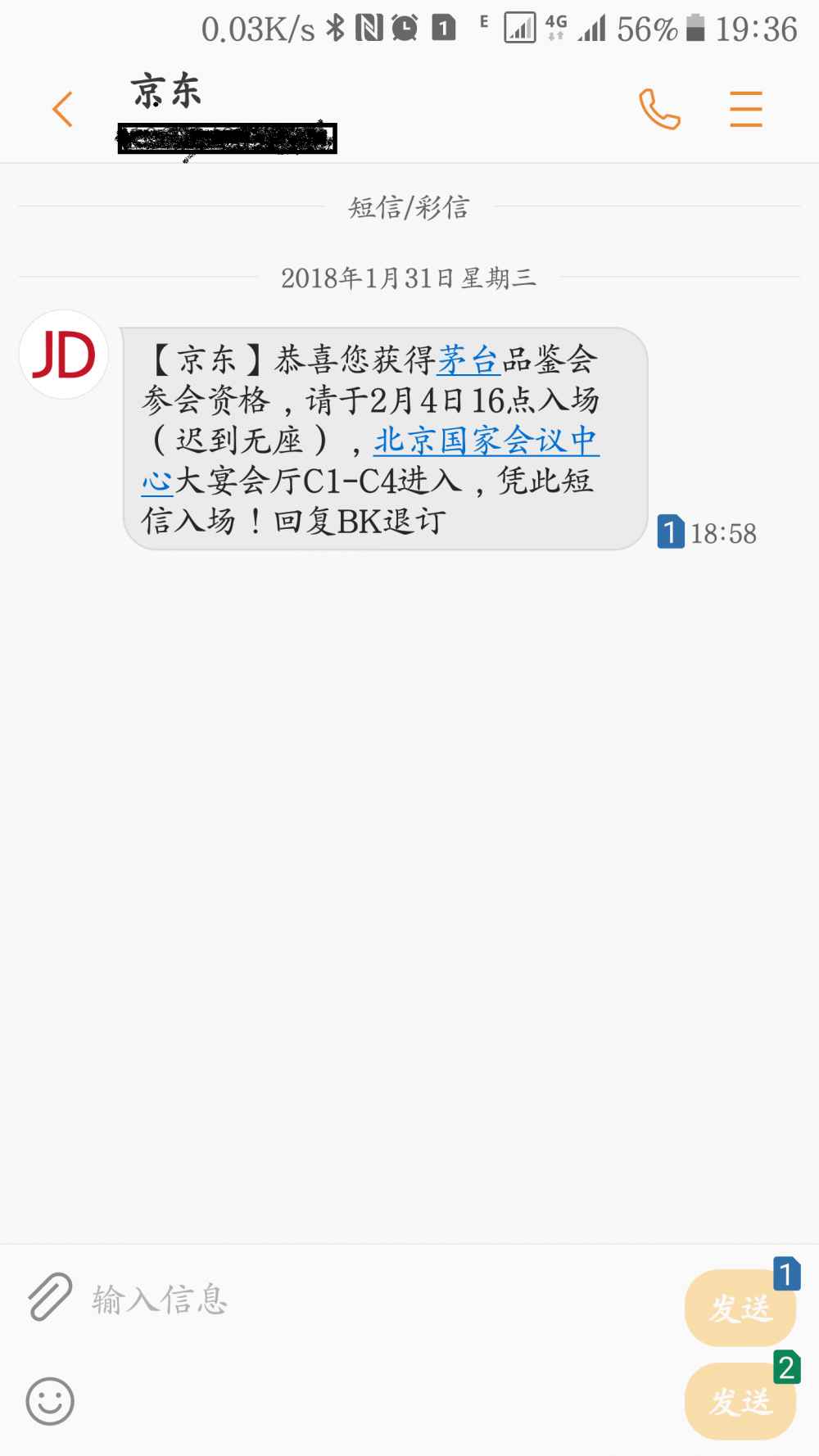
Task: Send message using SIM 1 发送 button
Action: [740, 1308]
